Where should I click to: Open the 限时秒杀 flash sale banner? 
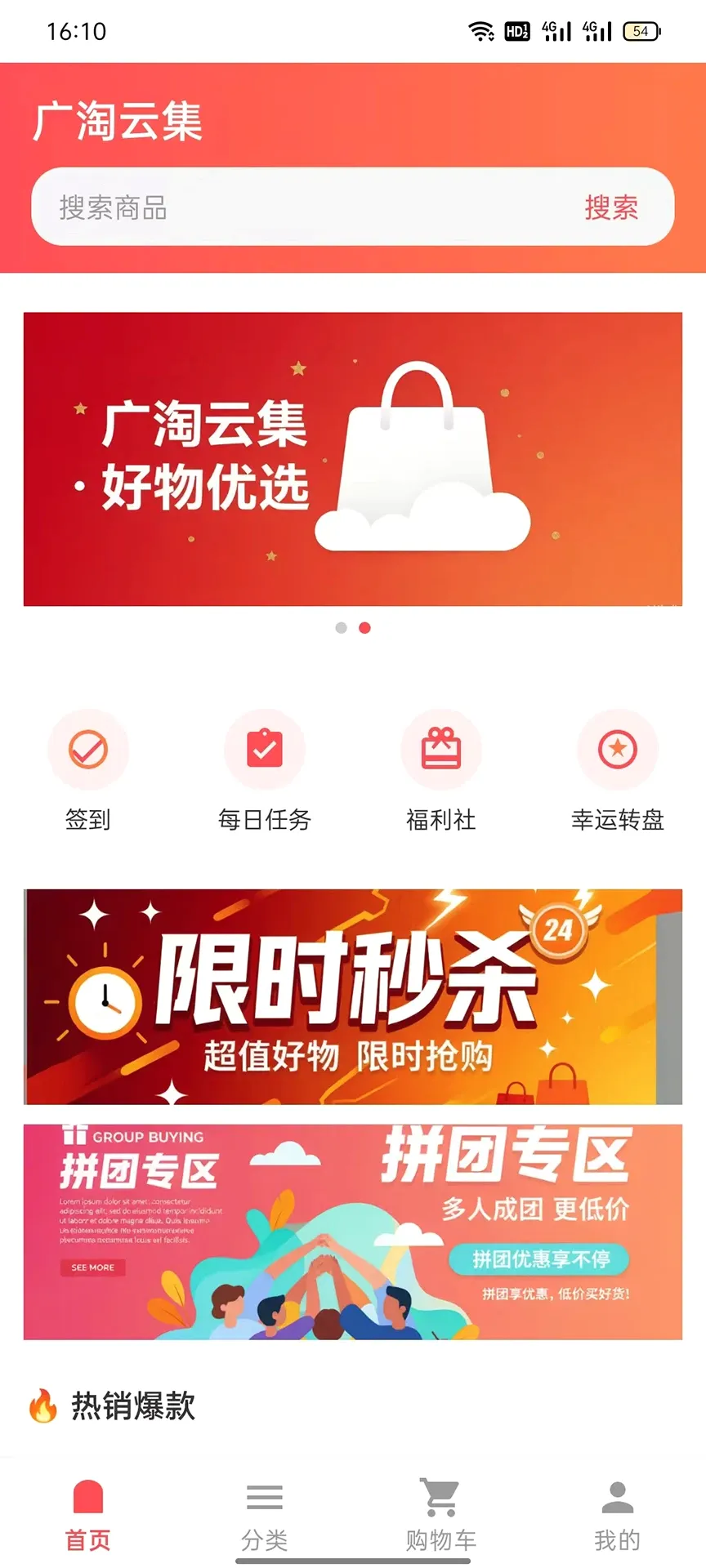pos(353,996)
